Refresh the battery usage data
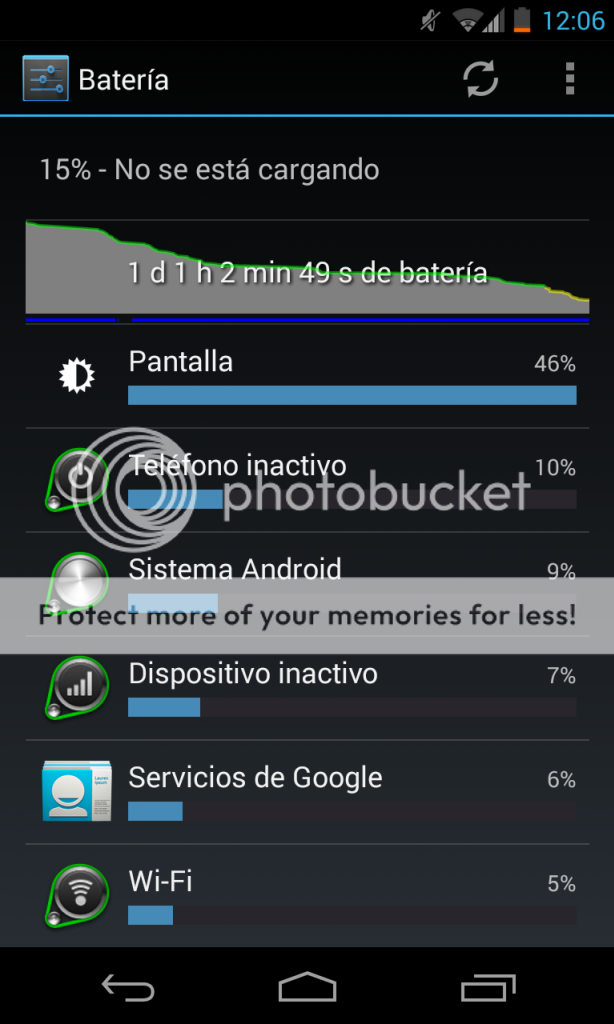The image size is (614, 1024). pos(481,79)
